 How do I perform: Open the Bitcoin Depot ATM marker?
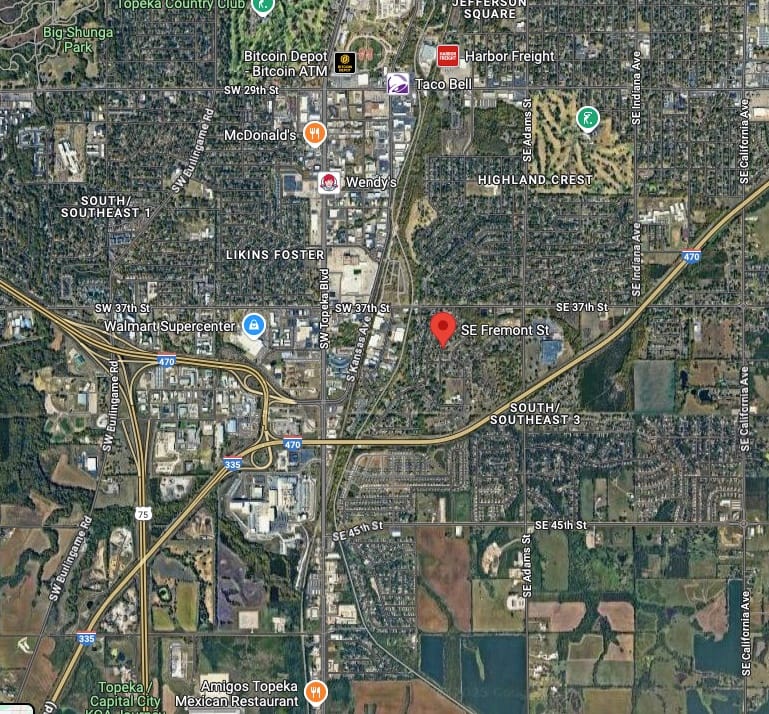345,63
